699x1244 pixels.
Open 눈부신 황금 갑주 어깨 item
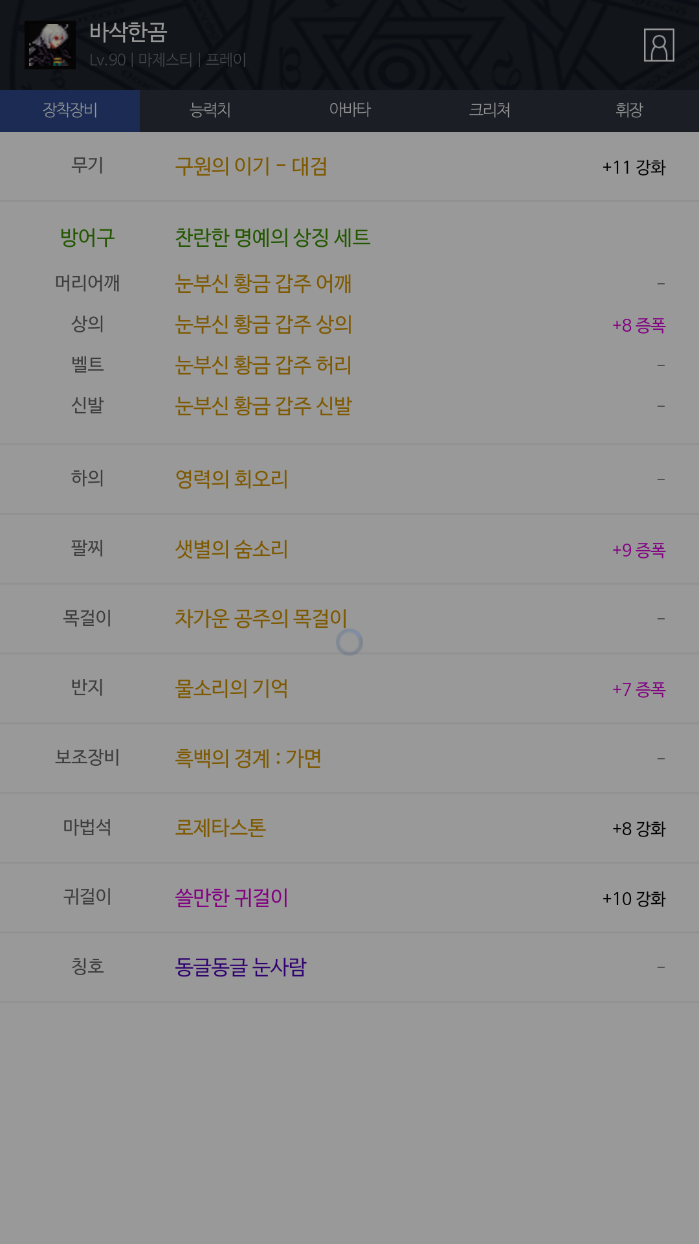(x=263, y=284)
